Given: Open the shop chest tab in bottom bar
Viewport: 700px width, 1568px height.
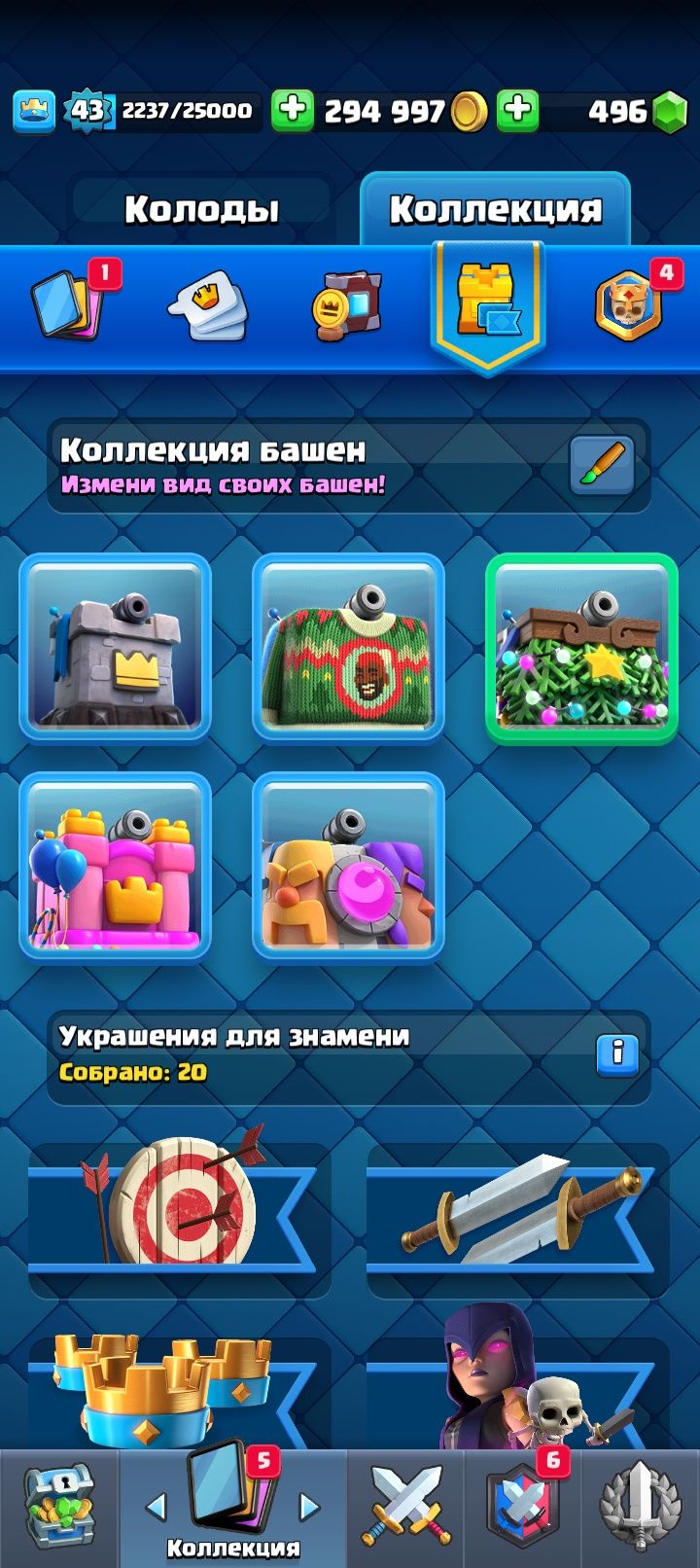Looking at the screenshot, I should point(58,1508).
